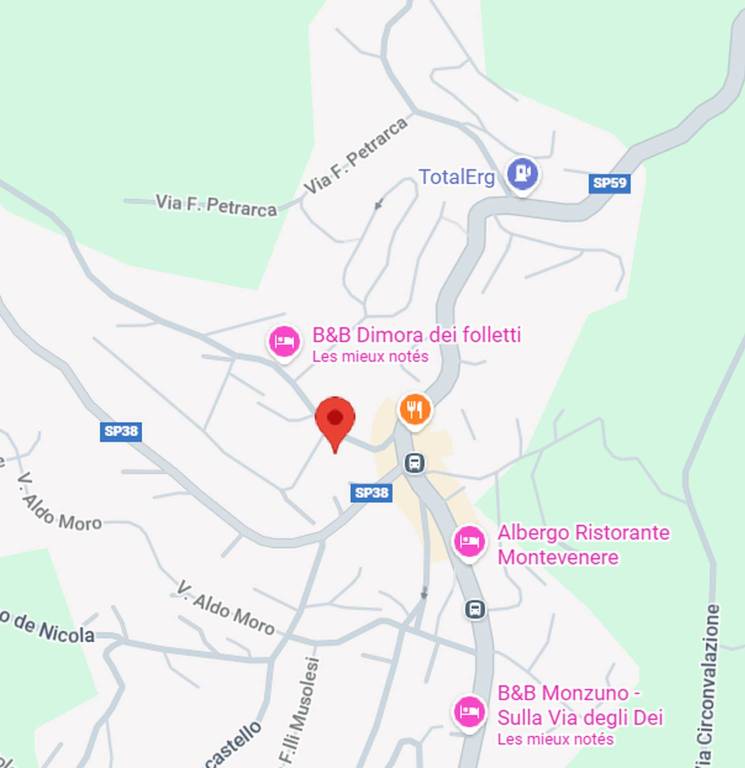The image size is (745, 768).
Task: Tap the red location pin
Action: [335, 420]
